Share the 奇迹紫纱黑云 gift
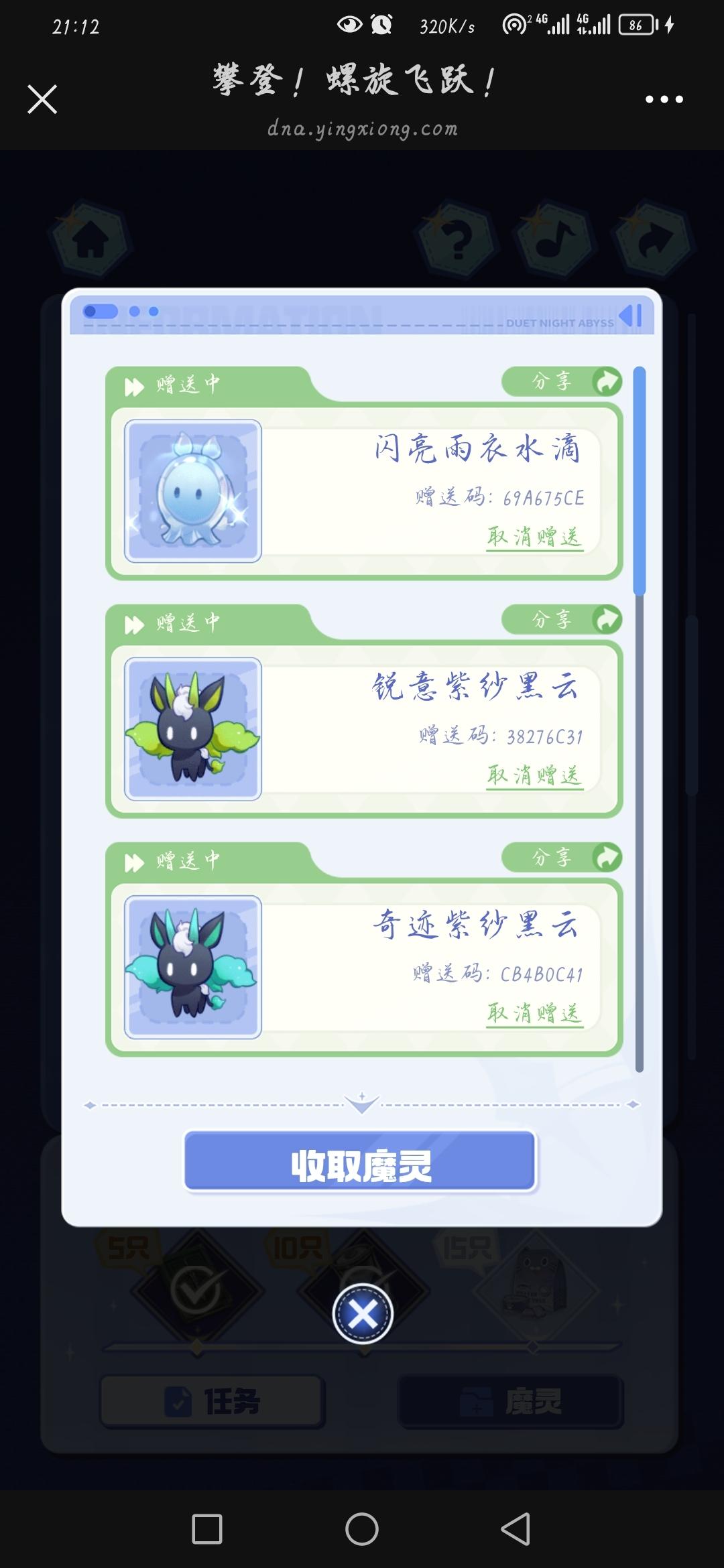 click(562, 858)
